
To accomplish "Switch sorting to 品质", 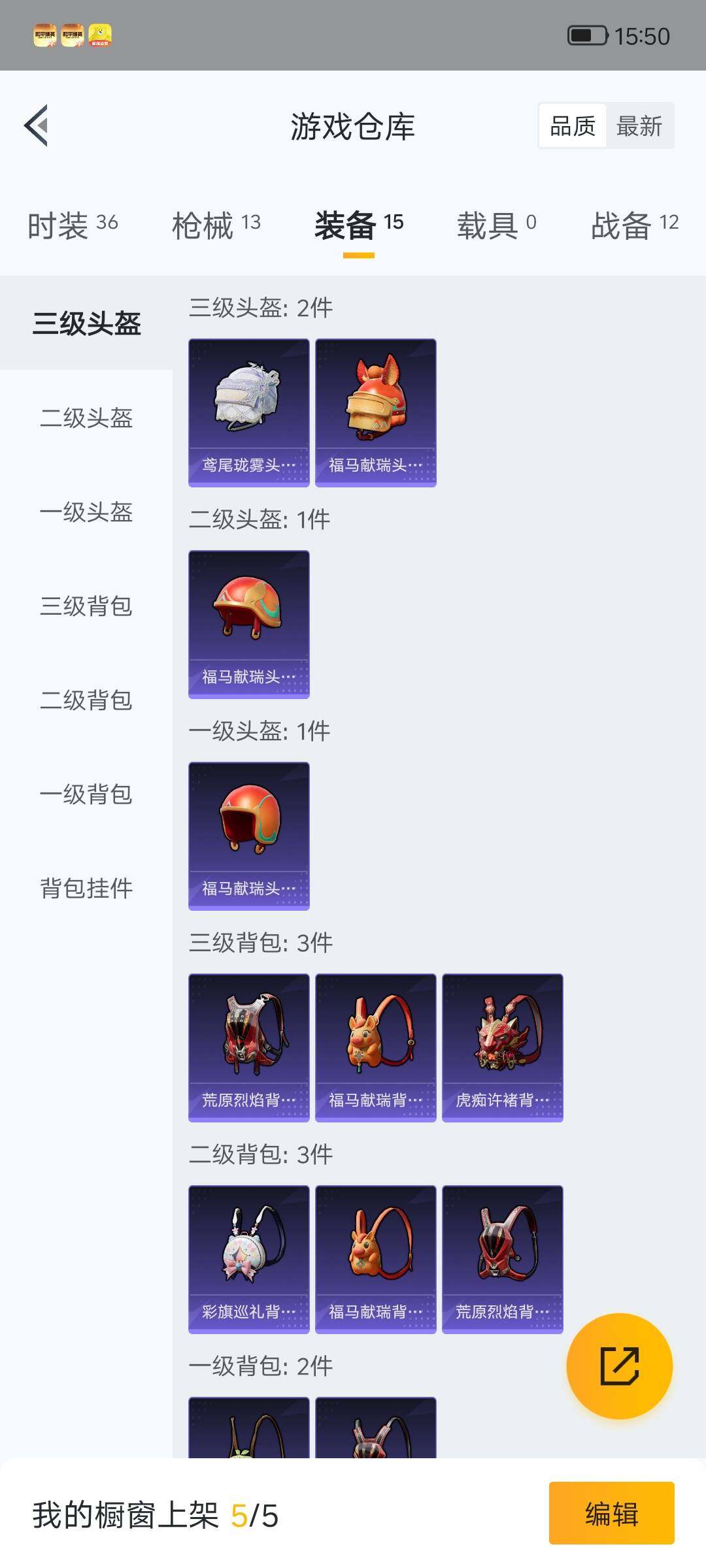I will coord(571,125).
